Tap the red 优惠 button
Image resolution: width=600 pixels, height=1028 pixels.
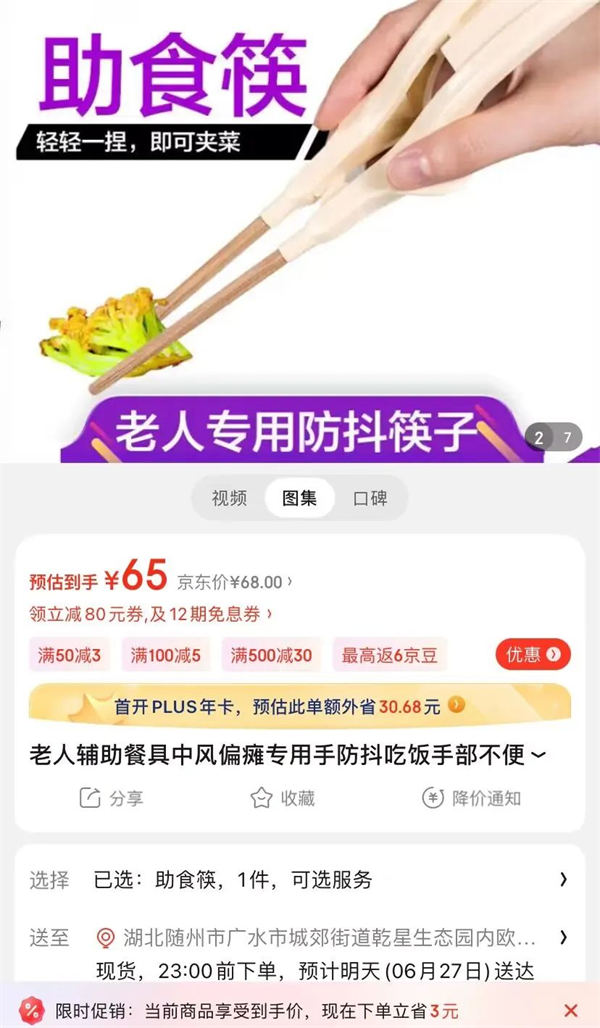pyautogui.click(x=533, y=655)
